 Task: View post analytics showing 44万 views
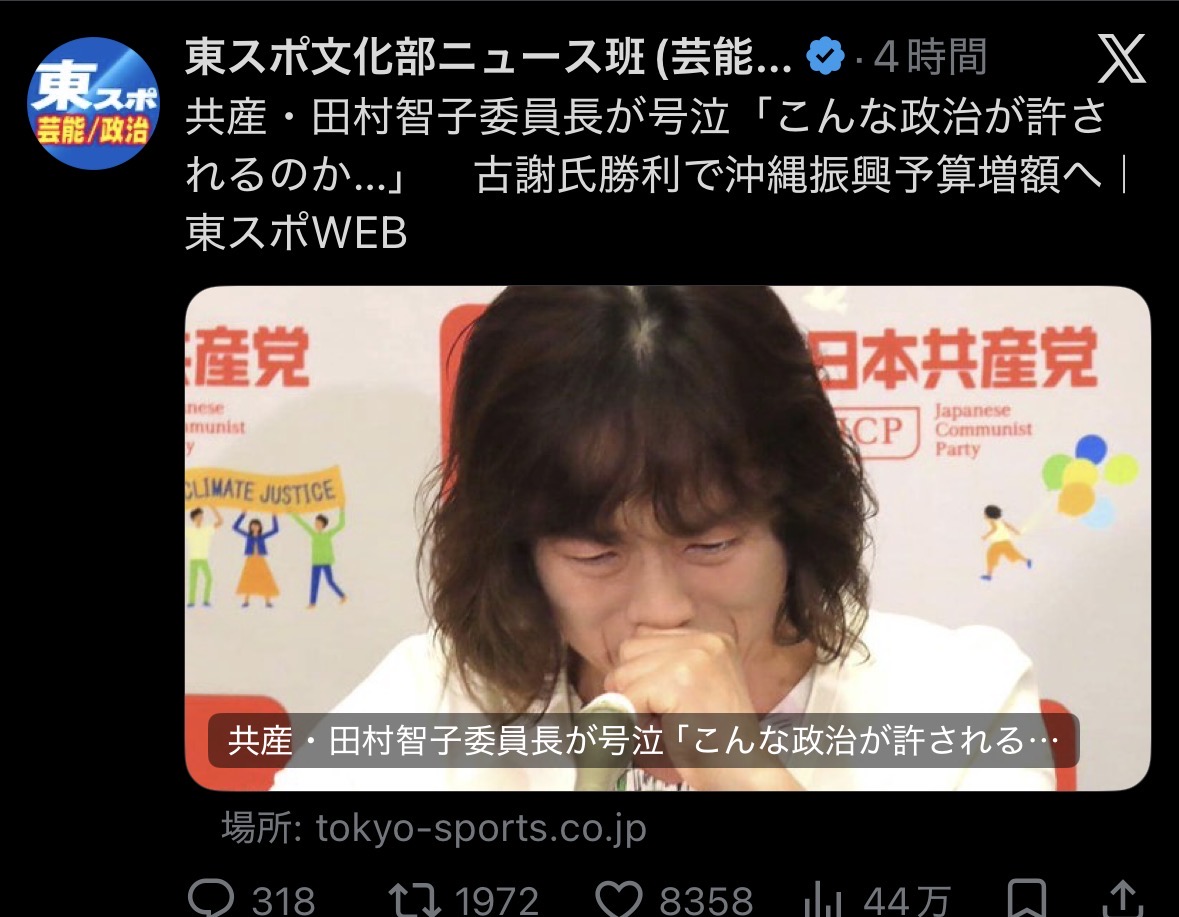click(823, 899)
